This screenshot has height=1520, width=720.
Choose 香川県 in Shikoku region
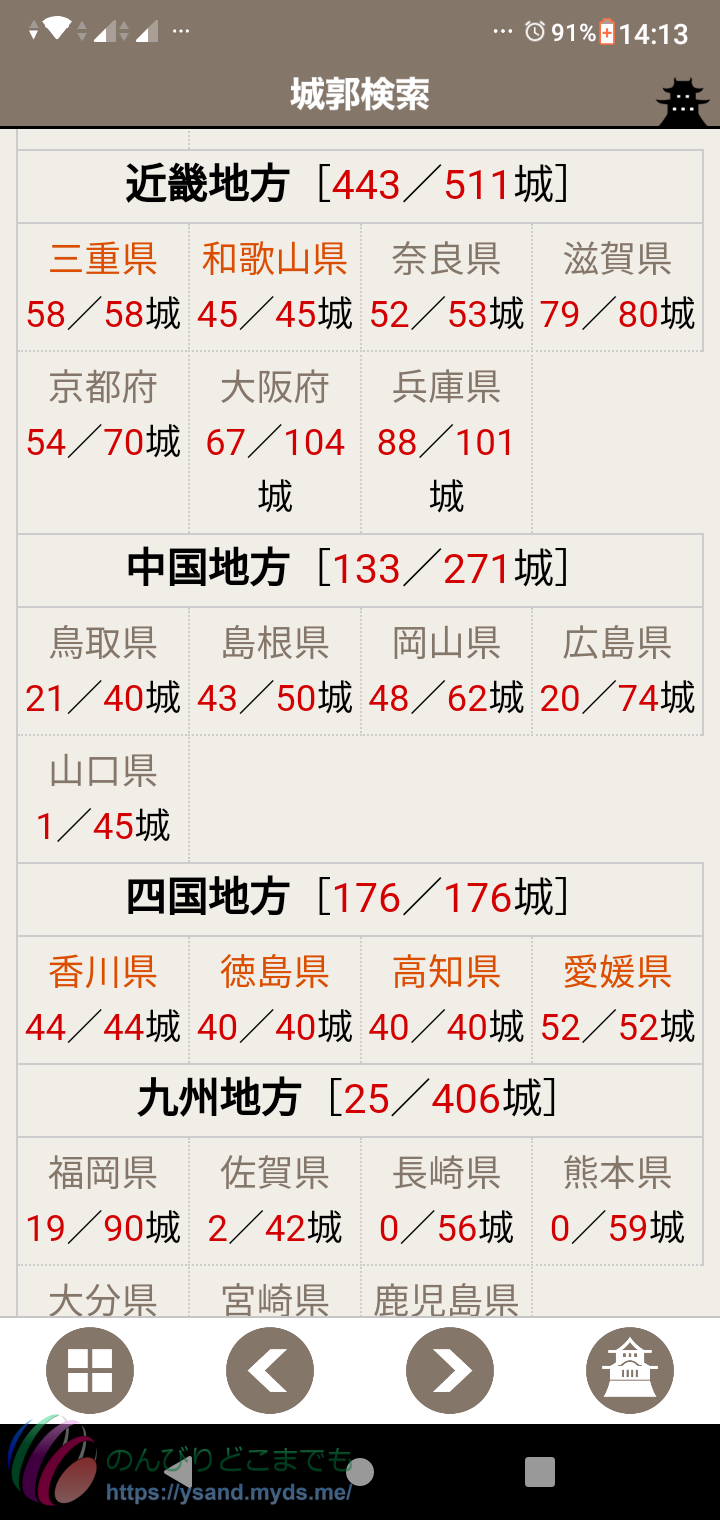103,972
